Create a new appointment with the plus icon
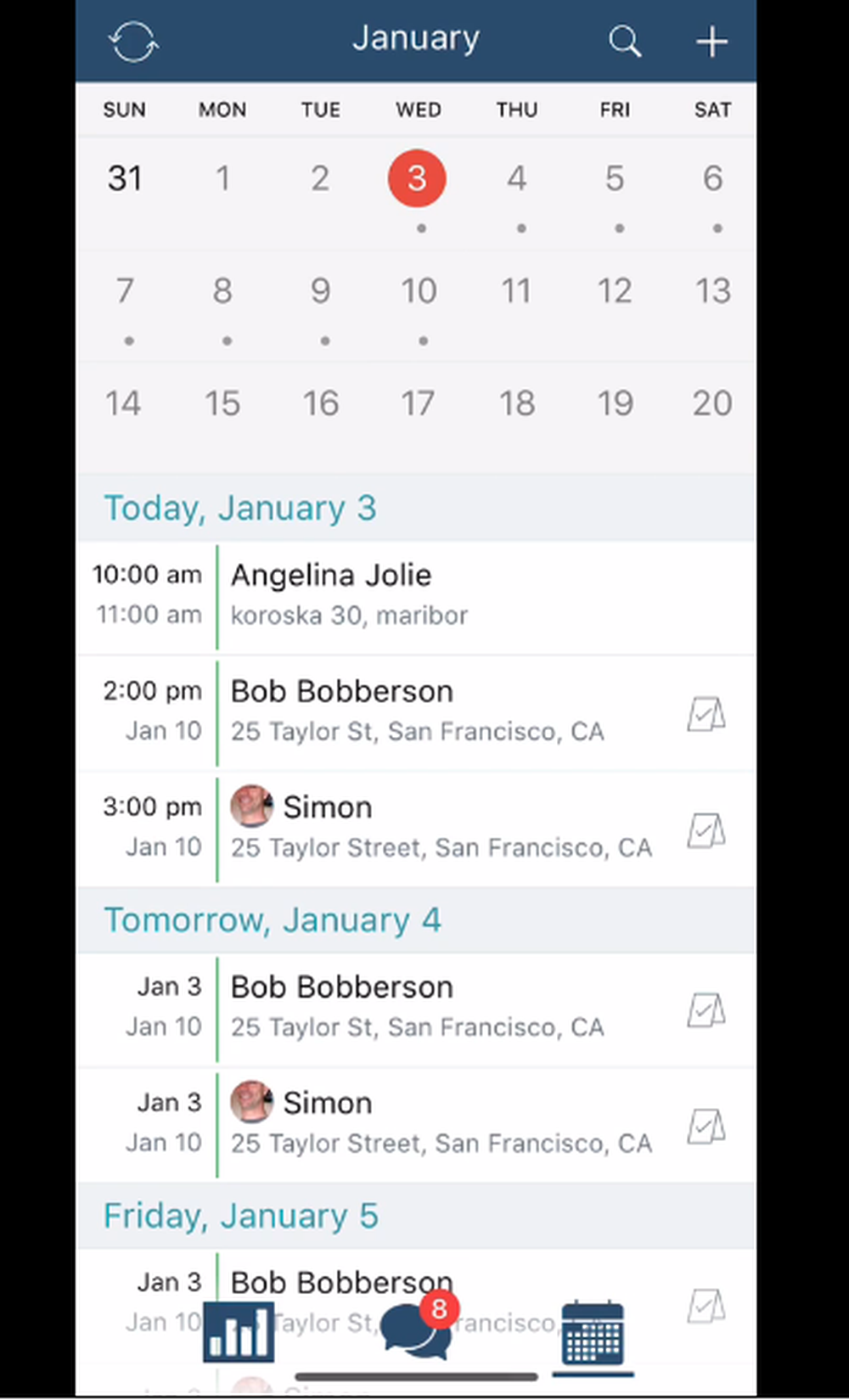 point(711,40)
